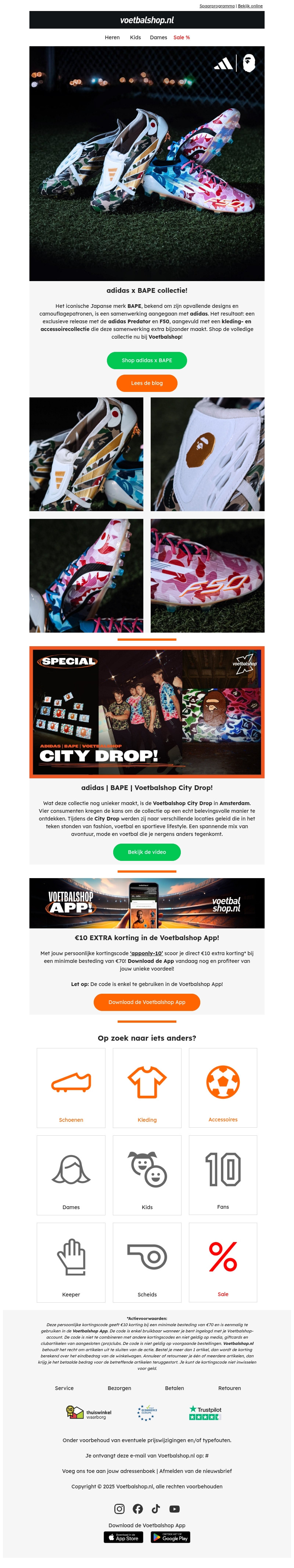Unsubscribe via Afmelden van de nieuwsbrief
Screen dimensions: 294x1568
coord(196,1471)
